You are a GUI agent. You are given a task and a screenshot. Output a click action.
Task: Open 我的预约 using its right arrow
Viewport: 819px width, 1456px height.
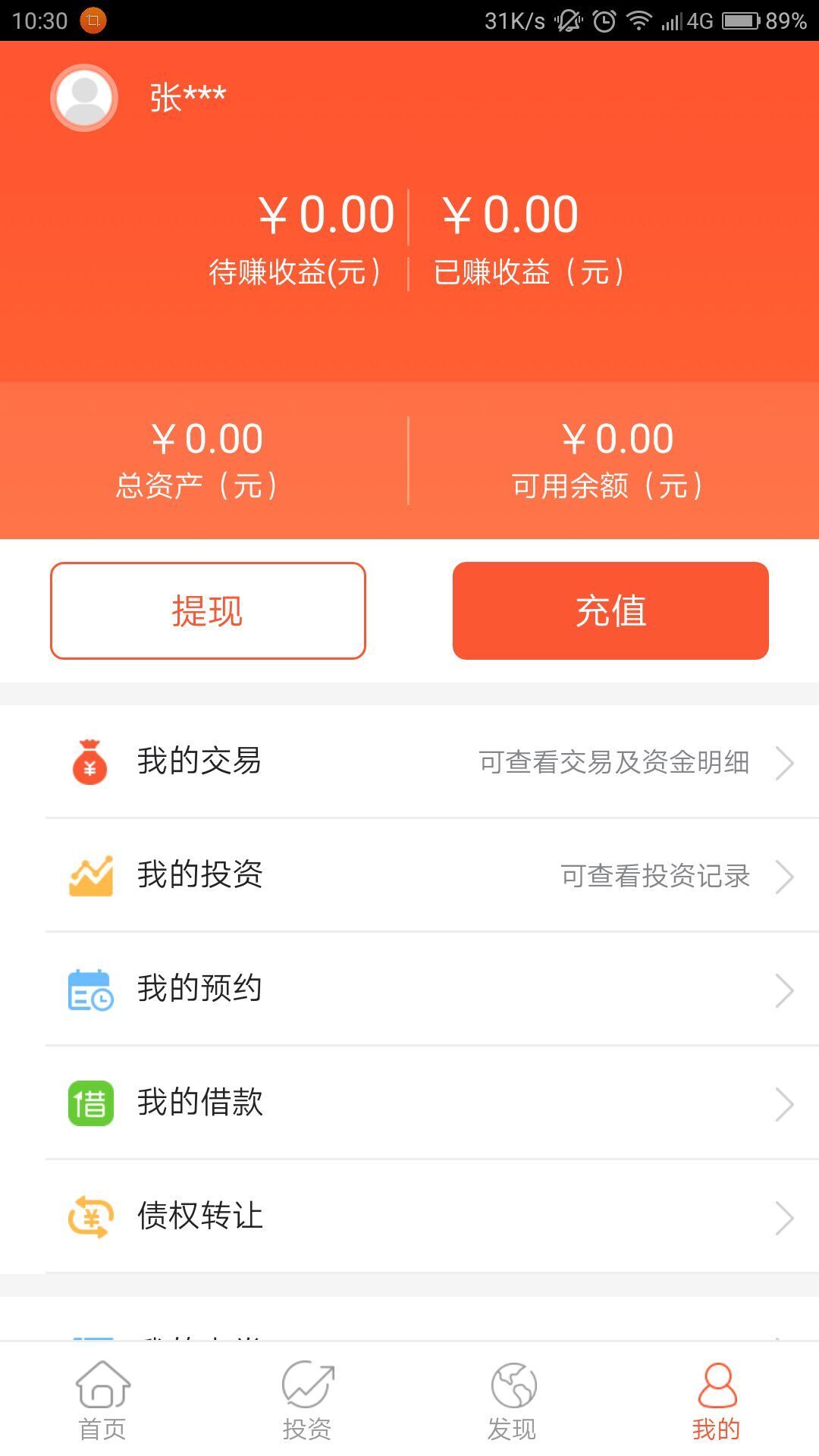[x=785, y=989]
